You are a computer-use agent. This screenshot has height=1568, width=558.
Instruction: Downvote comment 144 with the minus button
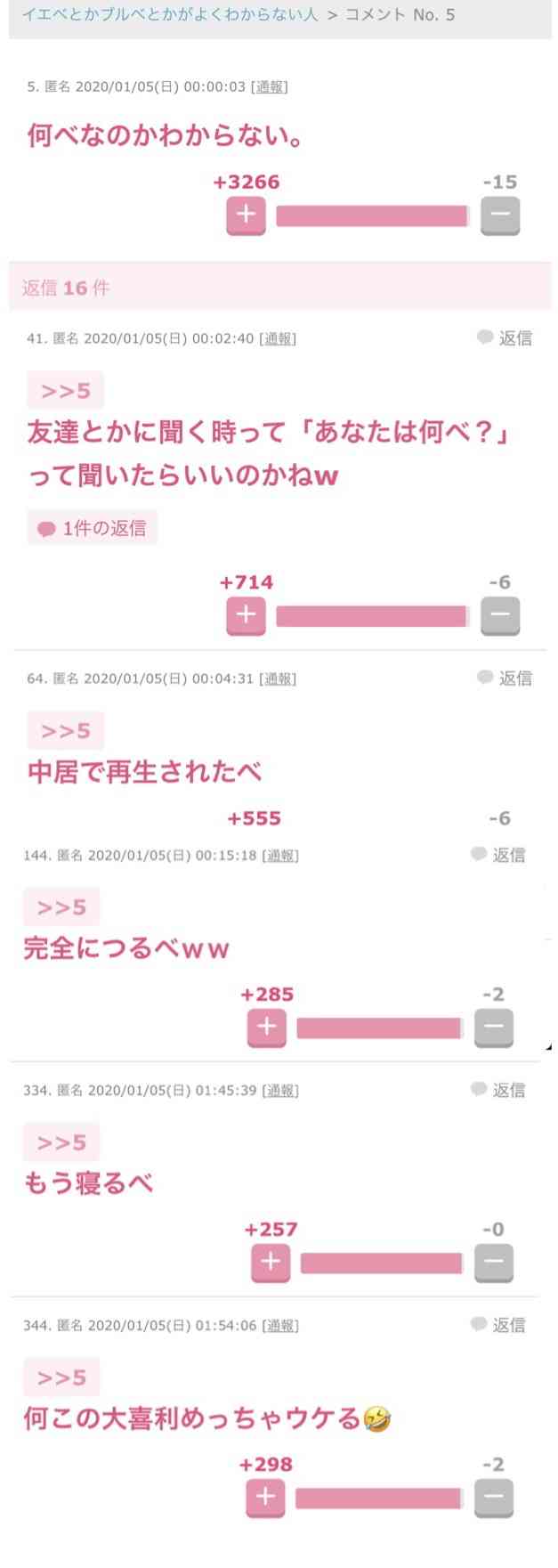[x=494, y=1028]
